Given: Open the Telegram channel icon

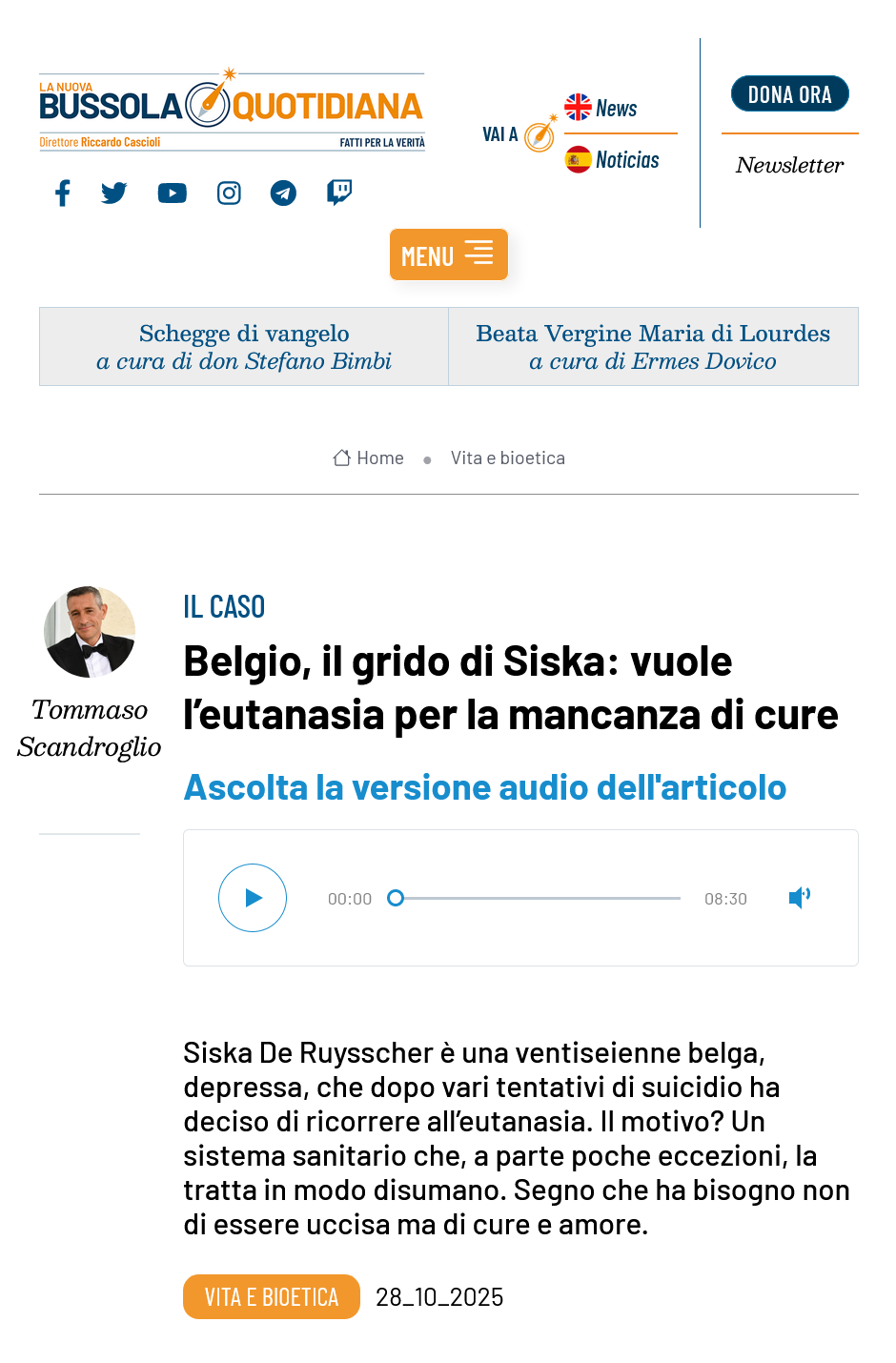Looking at the screenshot, I should pos(283,193).
